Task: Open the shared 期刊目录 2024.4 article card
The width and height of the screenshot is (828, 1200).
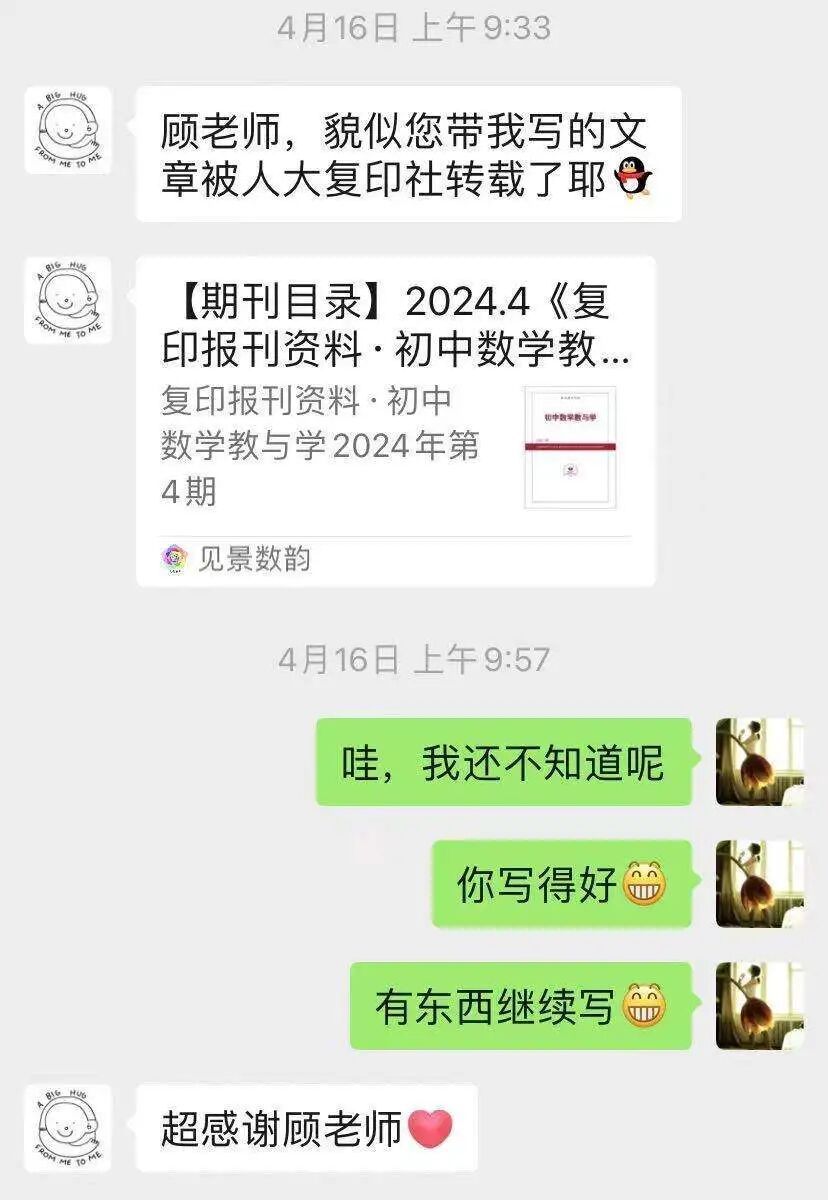Action: coord(395,420)
